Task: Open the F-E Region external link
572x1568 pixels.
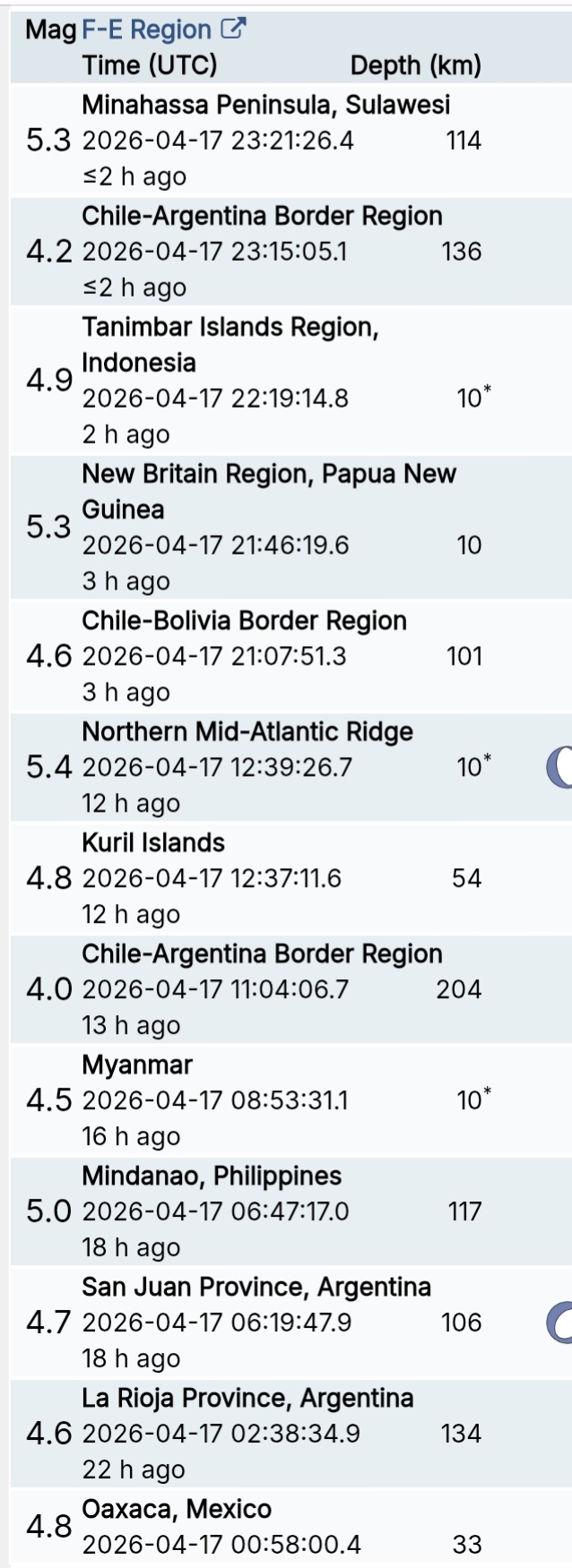Action: pos(162,30)
